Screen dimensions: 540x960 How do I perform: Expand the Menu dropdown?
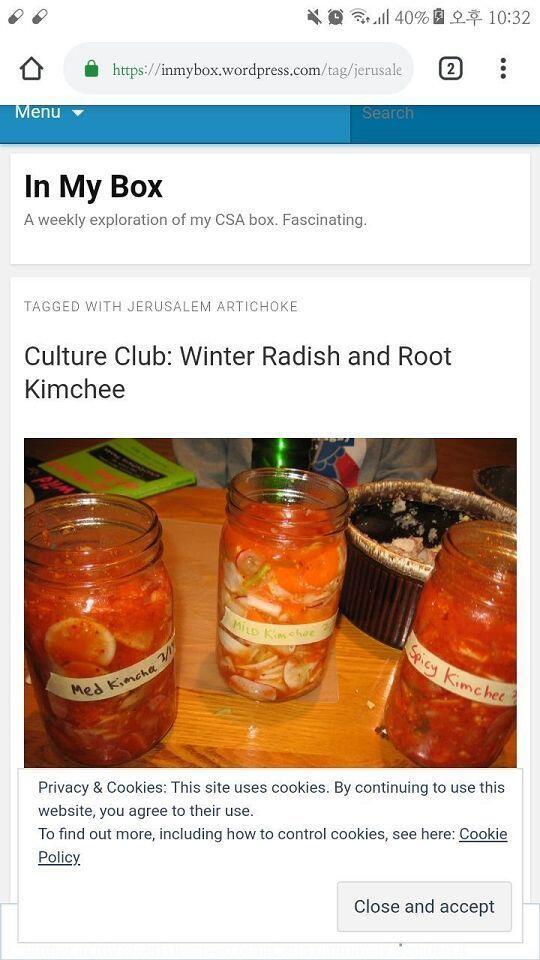pyautogui.click(x=49, y=113)
